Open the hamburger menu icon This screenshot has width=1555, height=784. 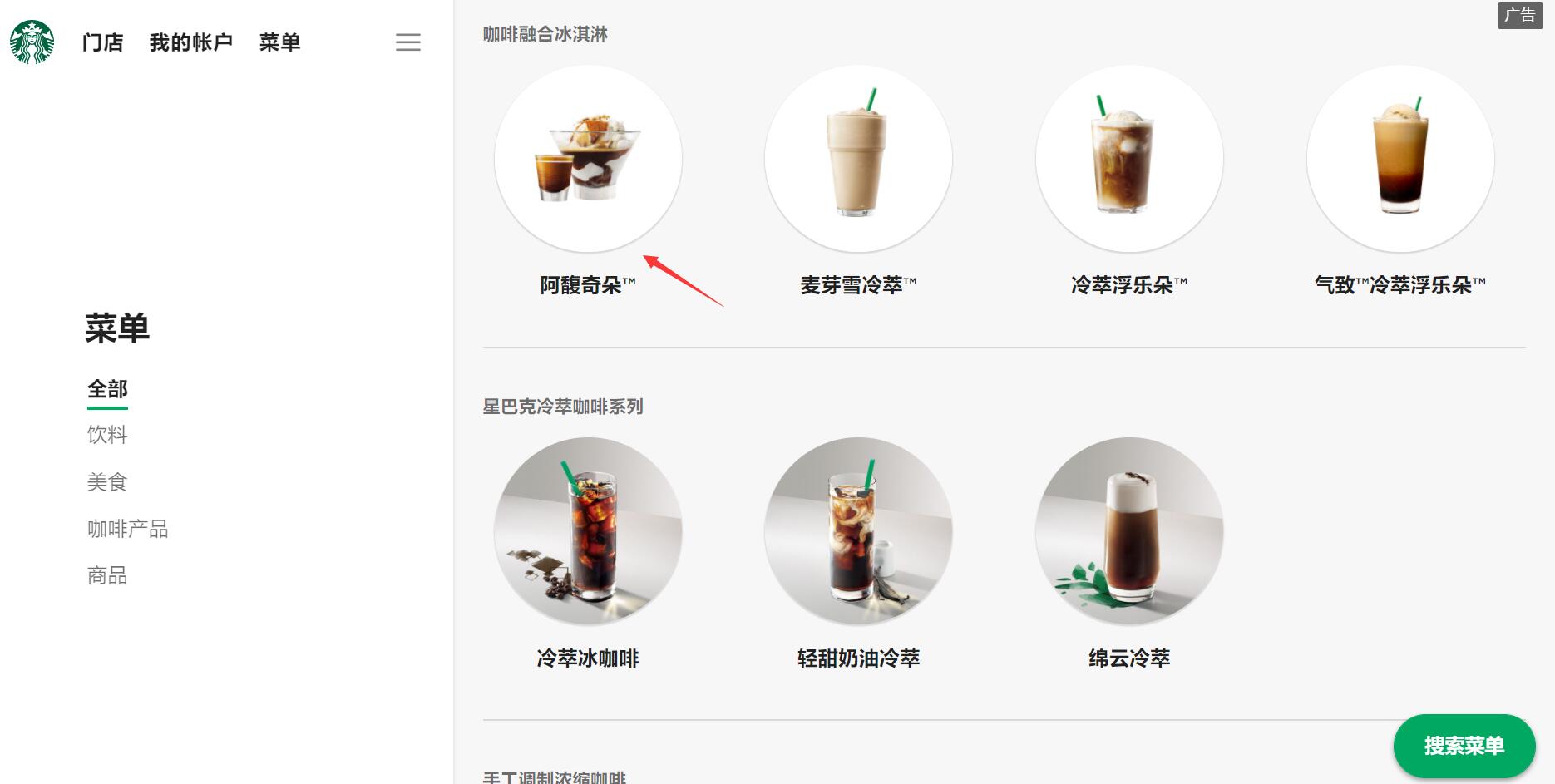[x=407, y=42]
